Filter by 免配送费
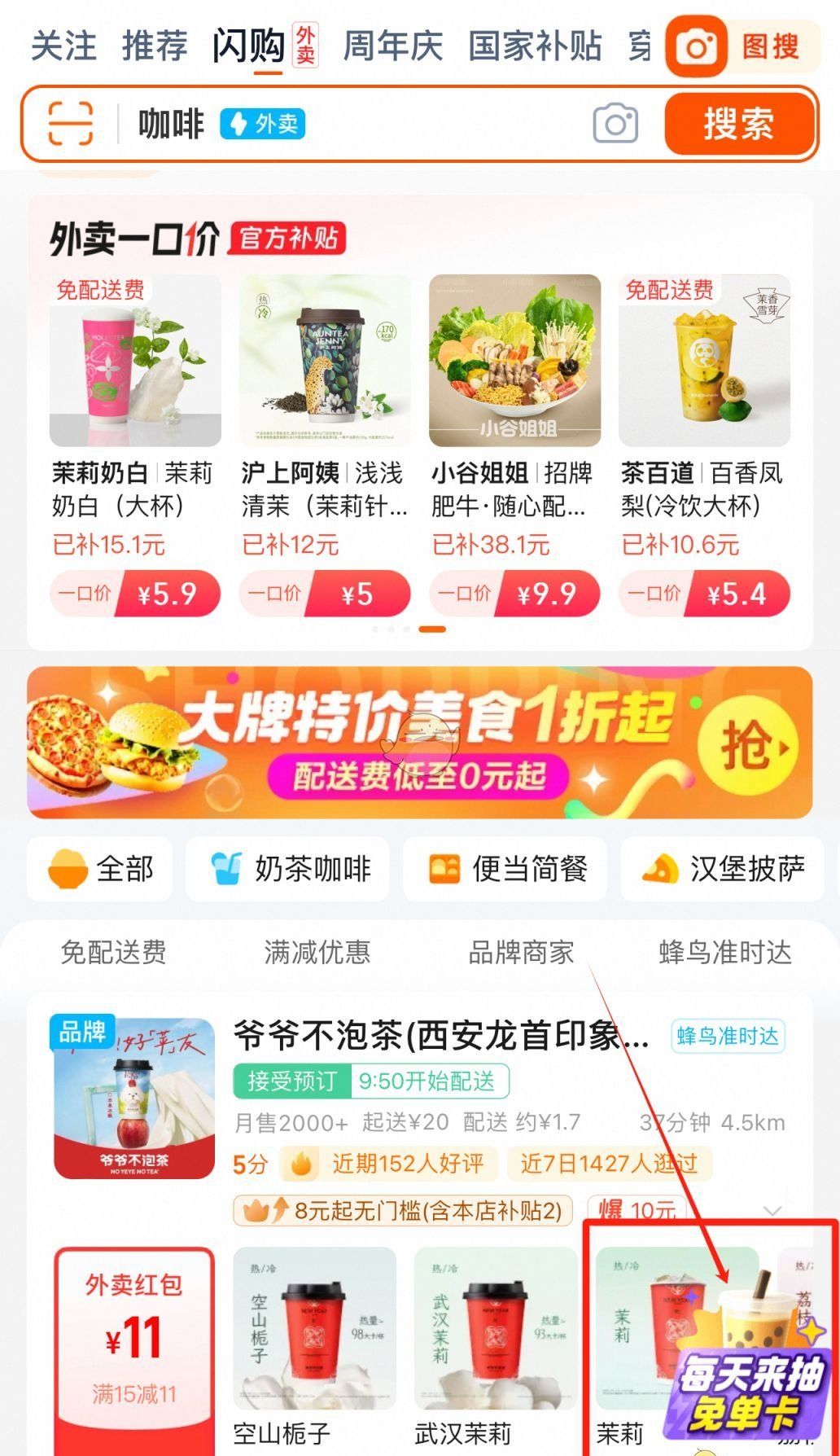 113,952
